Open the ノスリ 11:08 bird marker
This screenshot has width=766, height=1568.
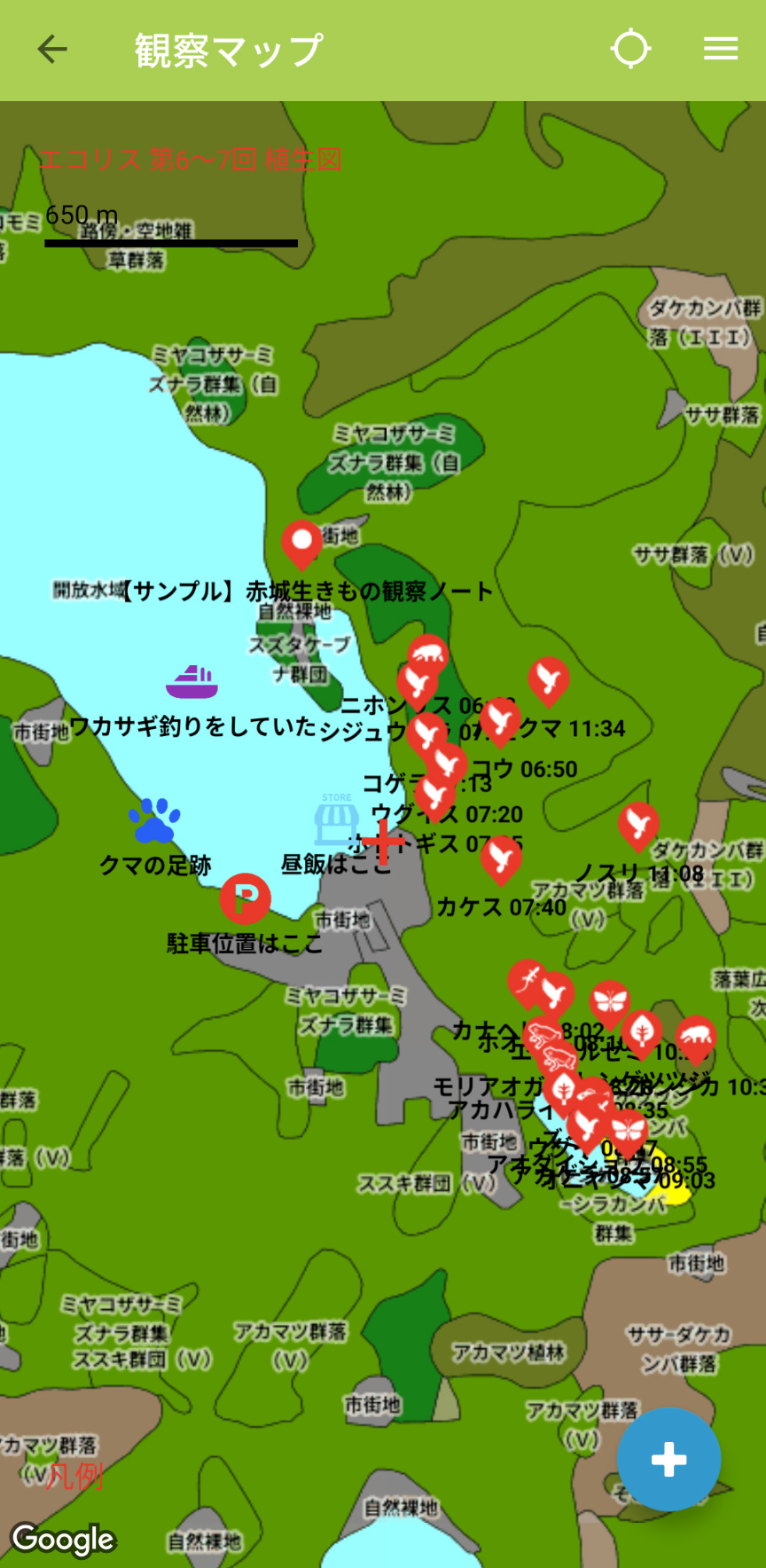pyautogui.click(x=638, y=825)
